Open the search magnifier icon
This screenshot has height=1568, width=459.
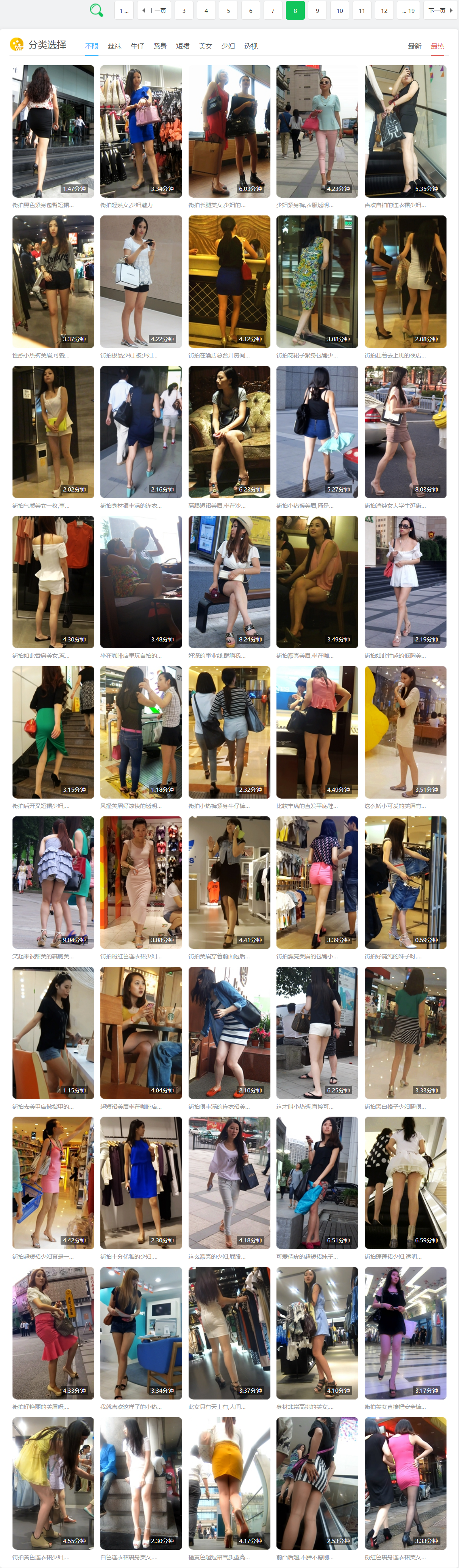[x=96, y=10]
